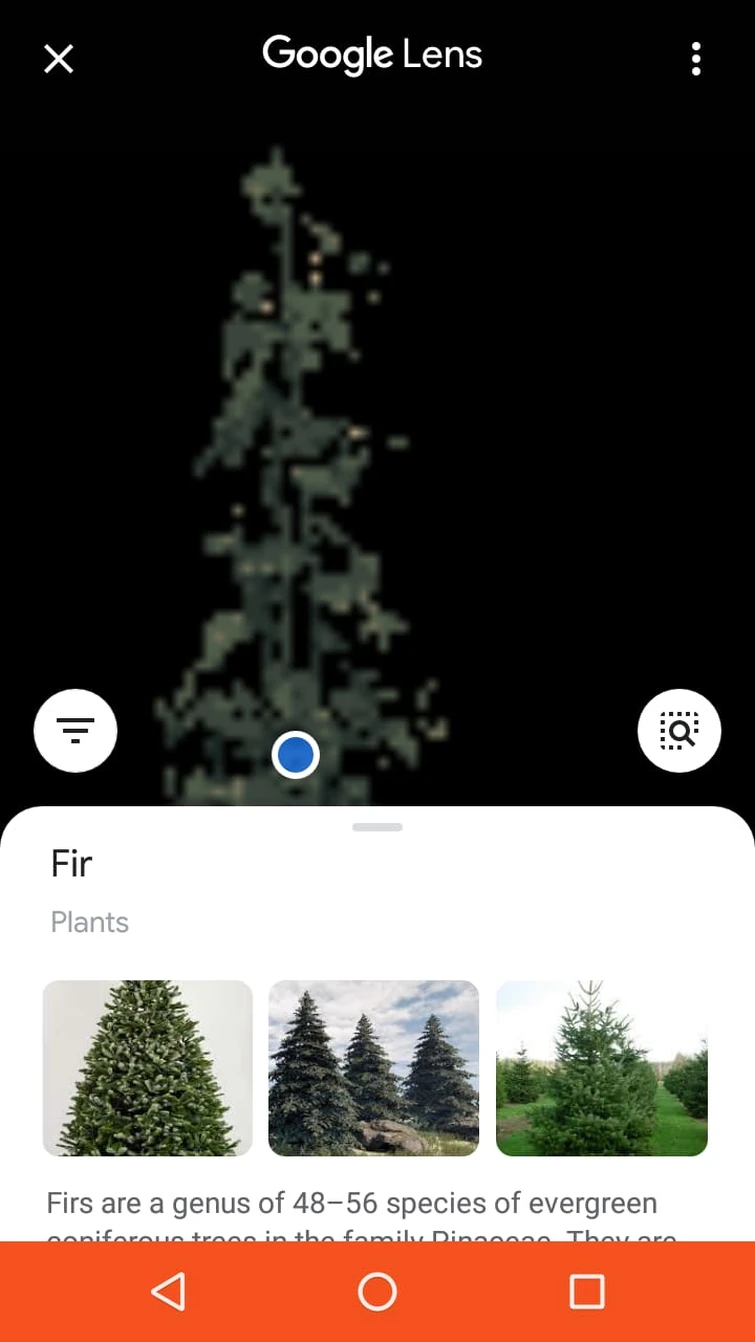The image size is (755, 1342).
Task: Open the three-dot overflow menu
Action: (696, 59)
